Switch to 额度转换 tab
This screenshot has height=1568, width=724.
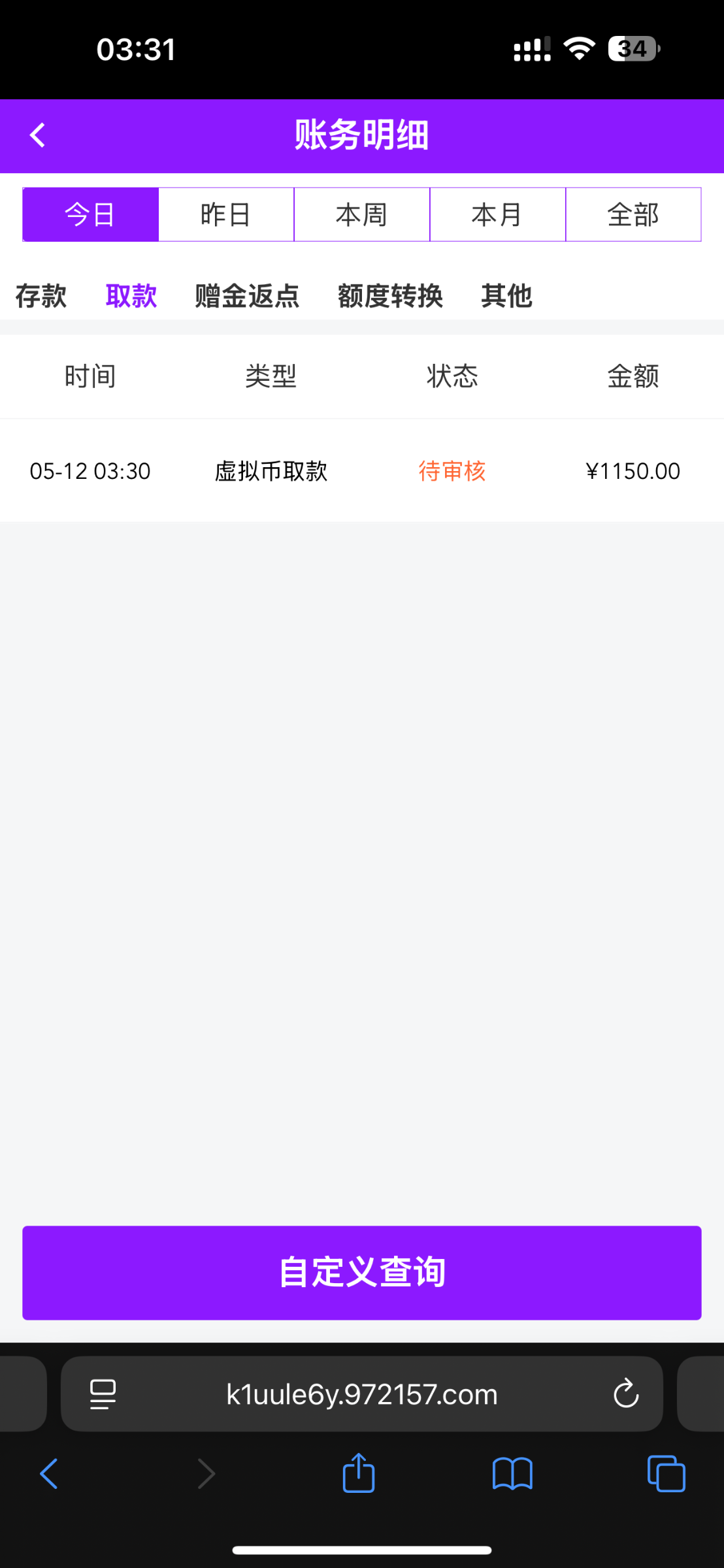(x=390, y=296)
